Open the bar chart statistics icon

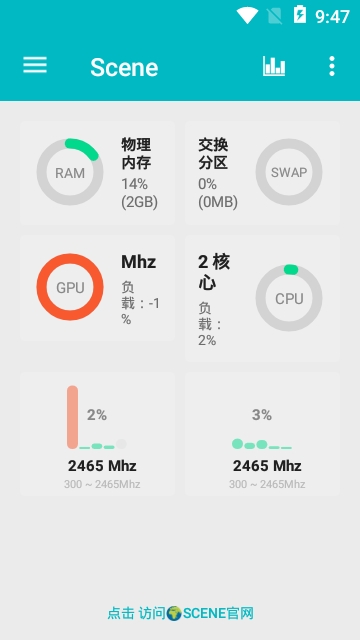click(x=274, y=66)
